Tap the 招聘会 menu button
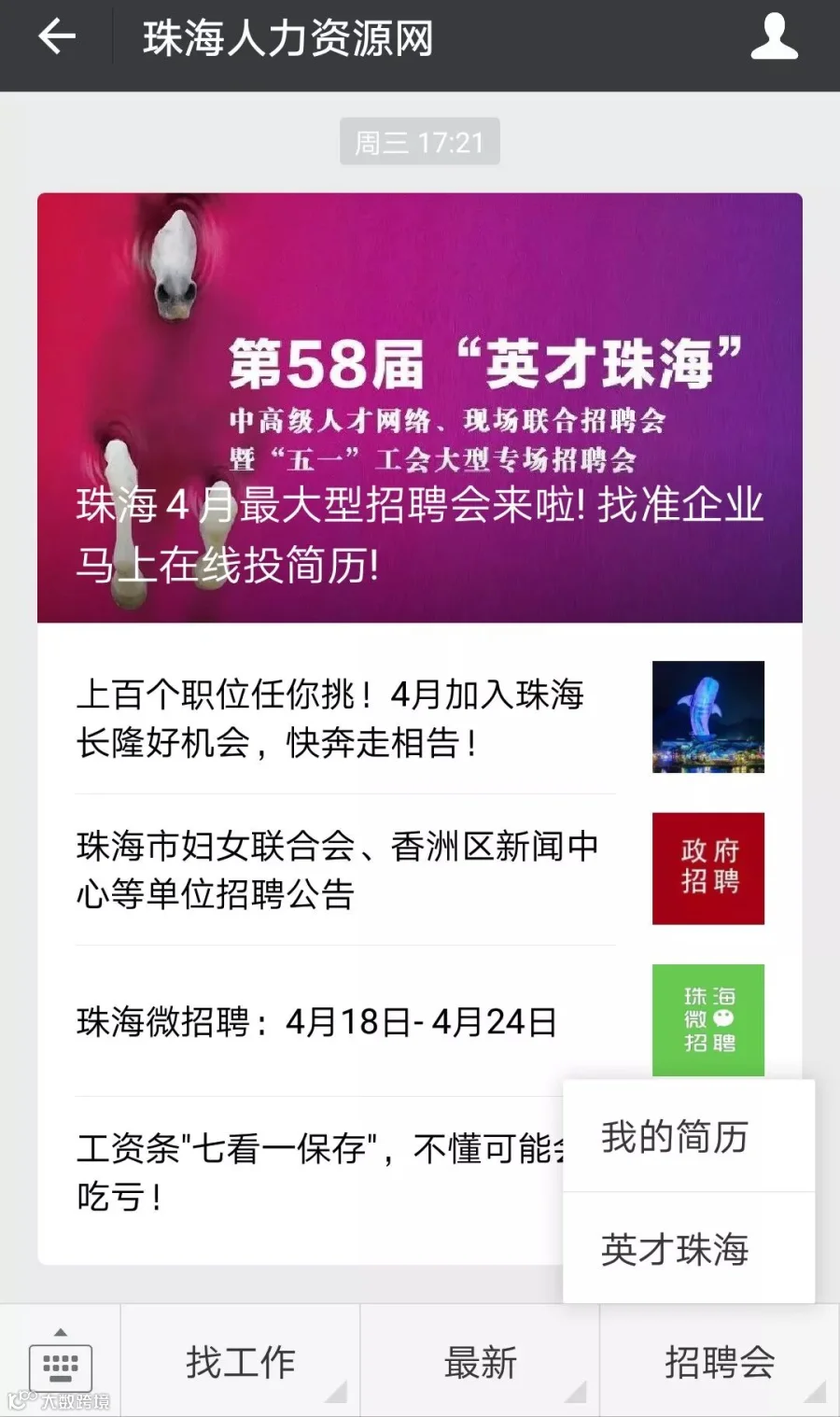840x1417 pixels. pos(720,1361)
